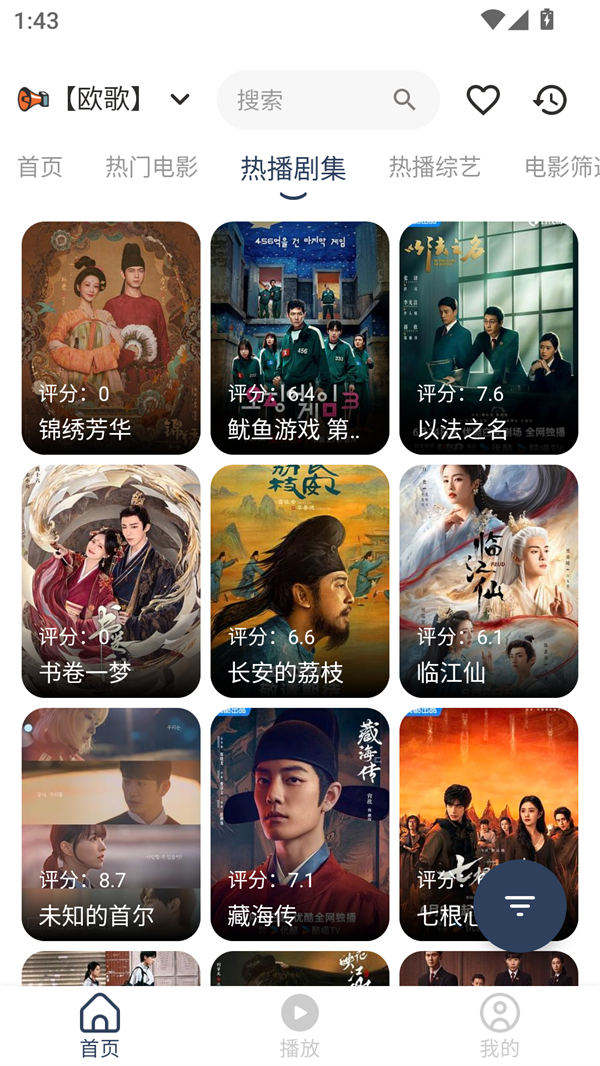Image resolution: width=600 pixels, height=1066 pixels.
Task: Go to the 我的 profile tab
Action: click(500, 1026)
